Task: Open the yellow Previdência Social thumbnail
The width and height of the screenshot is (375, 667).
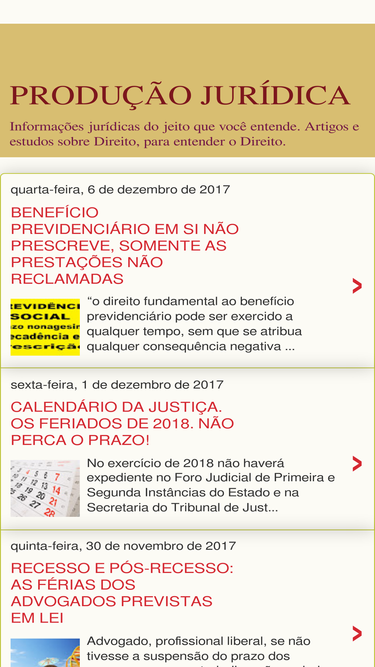Action: click(45, 327)
